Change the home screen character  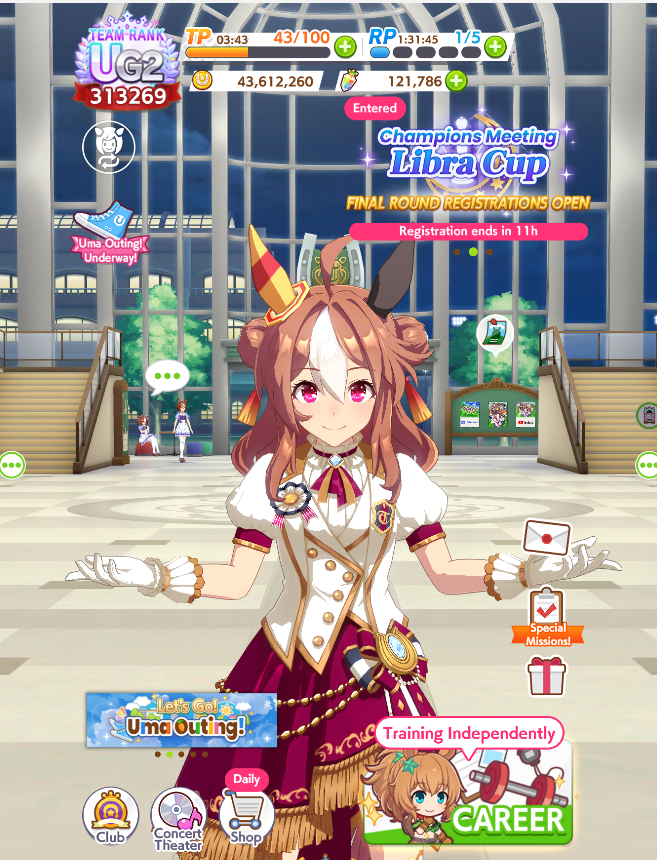pos(109,146)
